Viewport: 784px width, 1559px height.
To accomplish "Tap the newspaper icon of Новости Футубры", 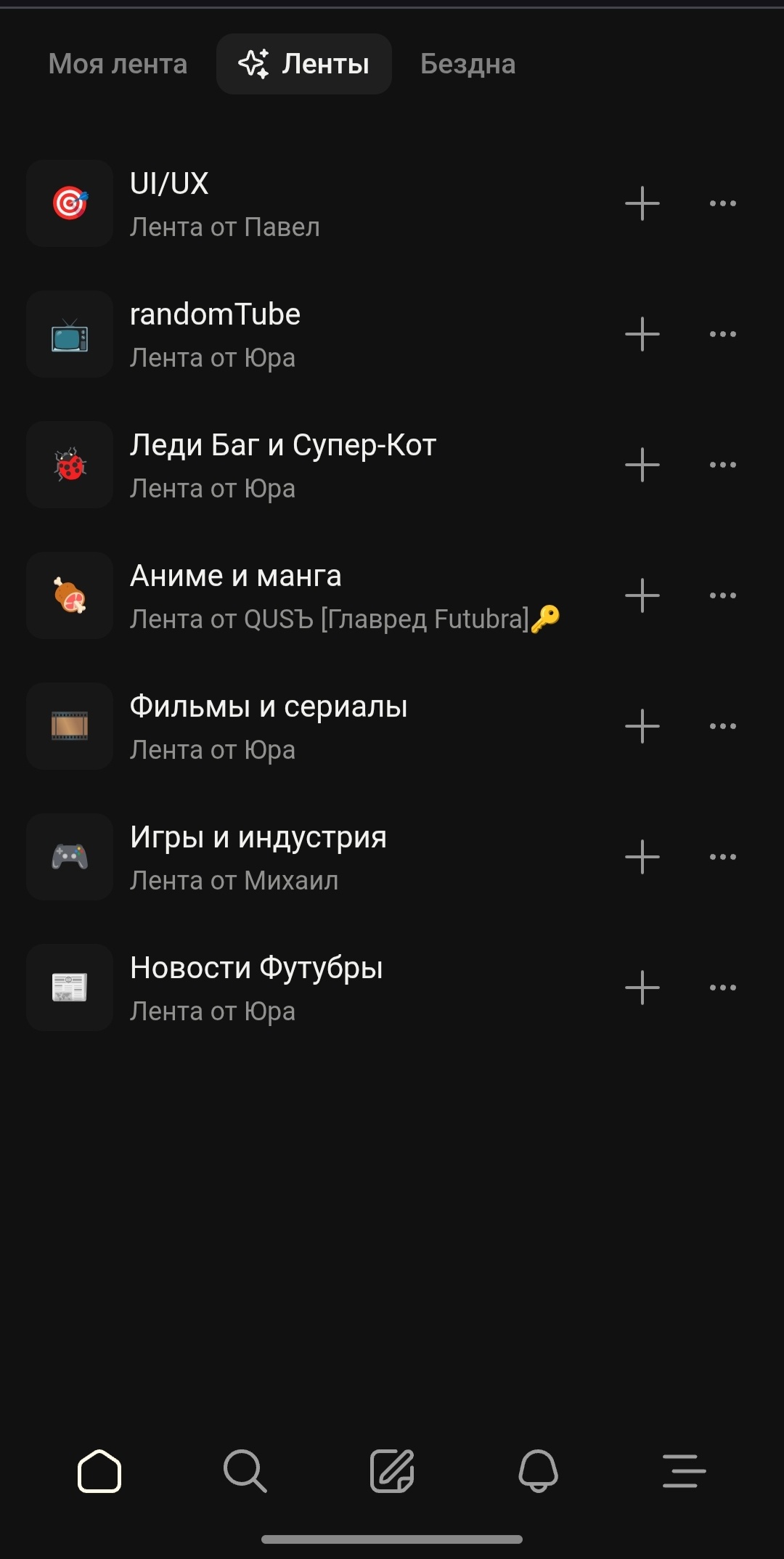I will coord(69,988).
